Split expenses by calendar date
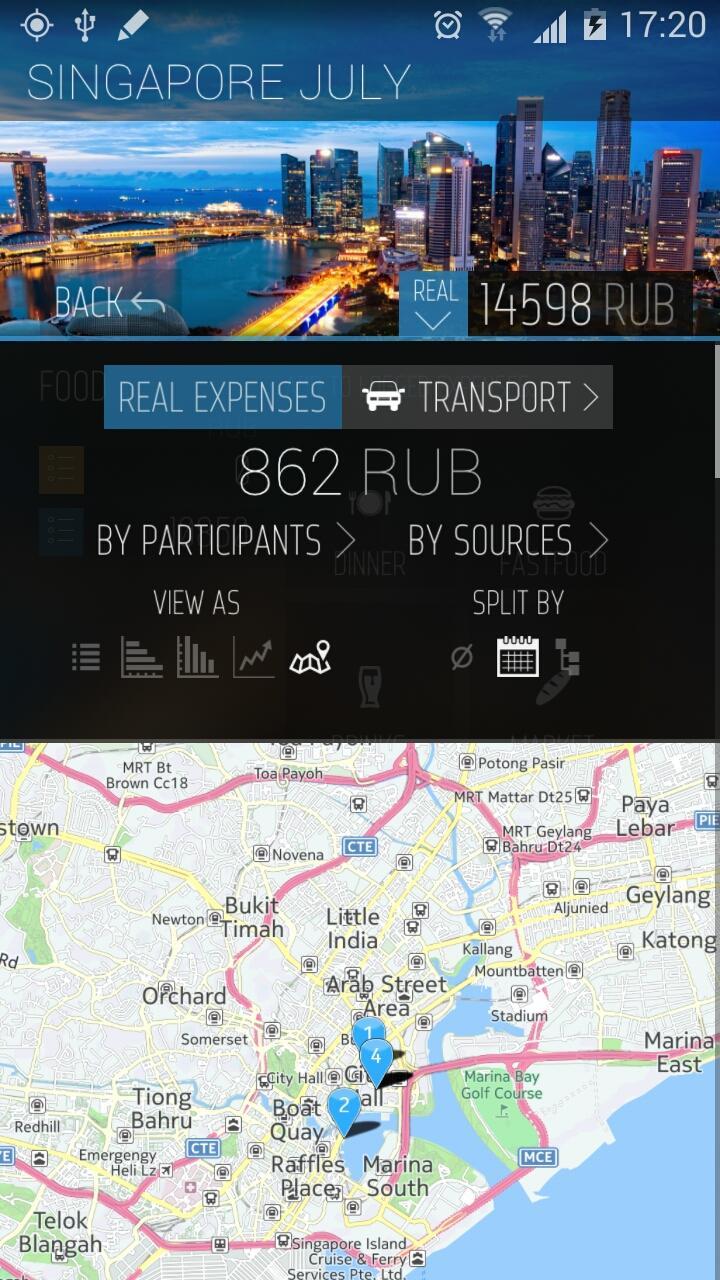720x1280 pixels. pyautogui.click(x=518, y=657)
